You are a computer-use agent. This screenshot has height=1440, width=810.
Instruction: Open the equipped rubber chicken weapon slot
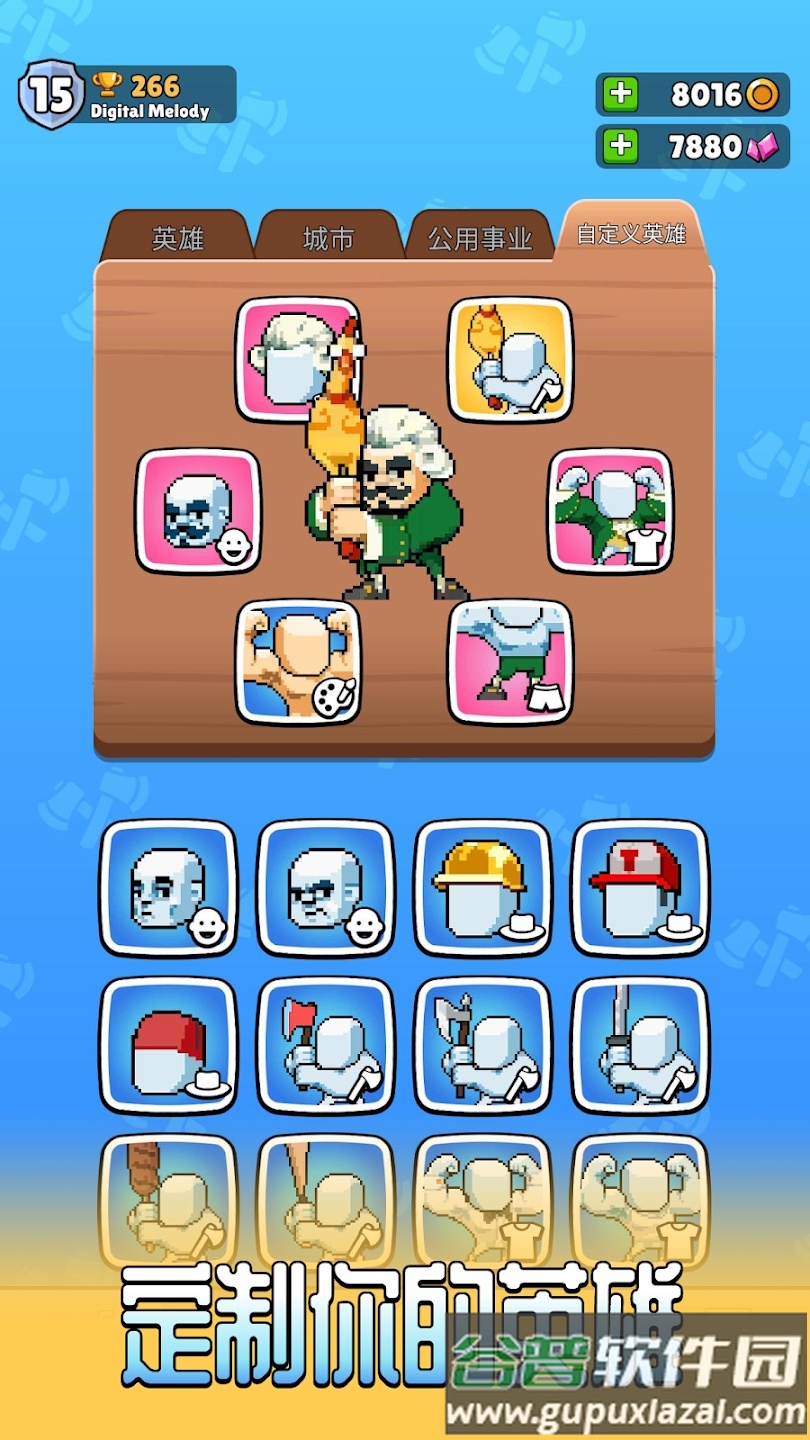(510, 359)
